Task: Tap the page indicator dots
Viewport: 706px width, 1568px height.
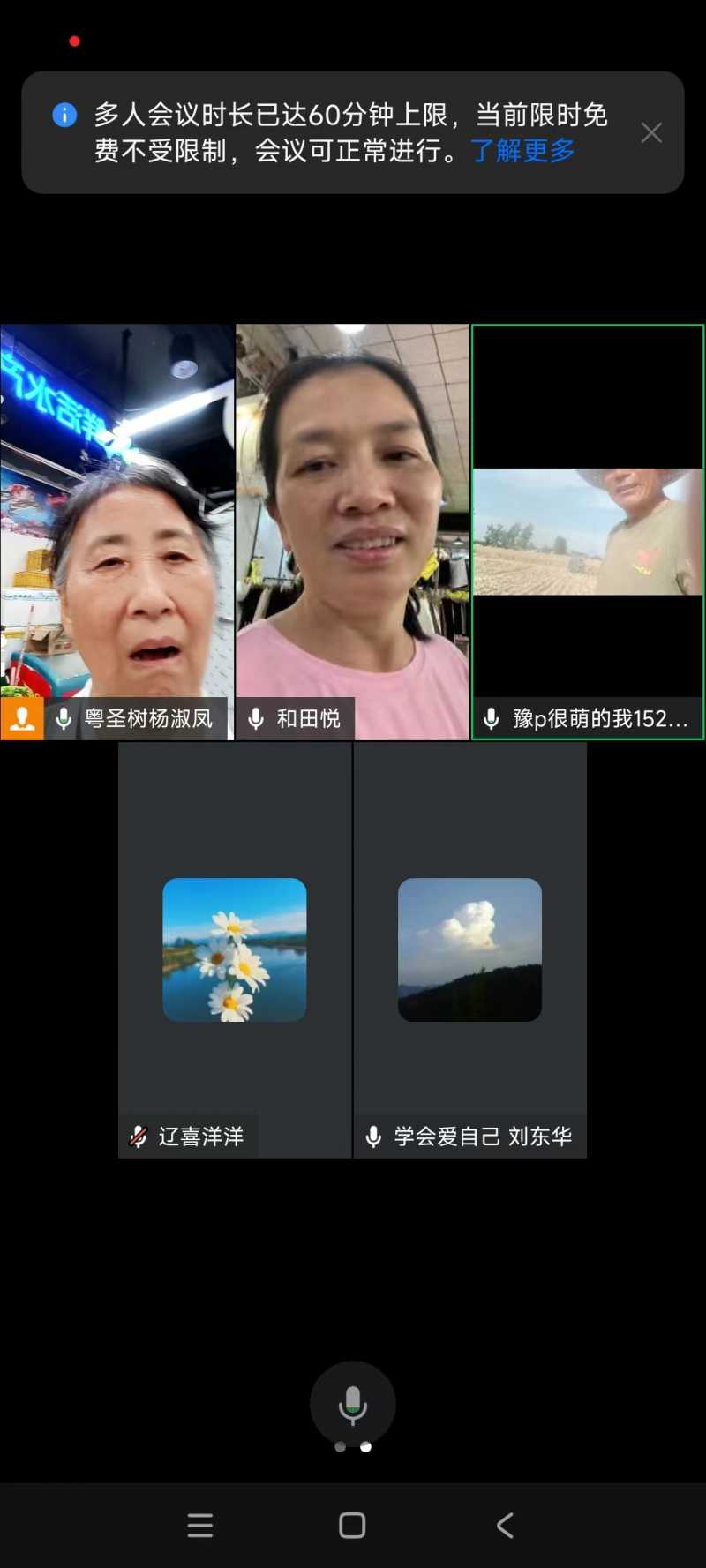Action: [x=353, y=1447]
